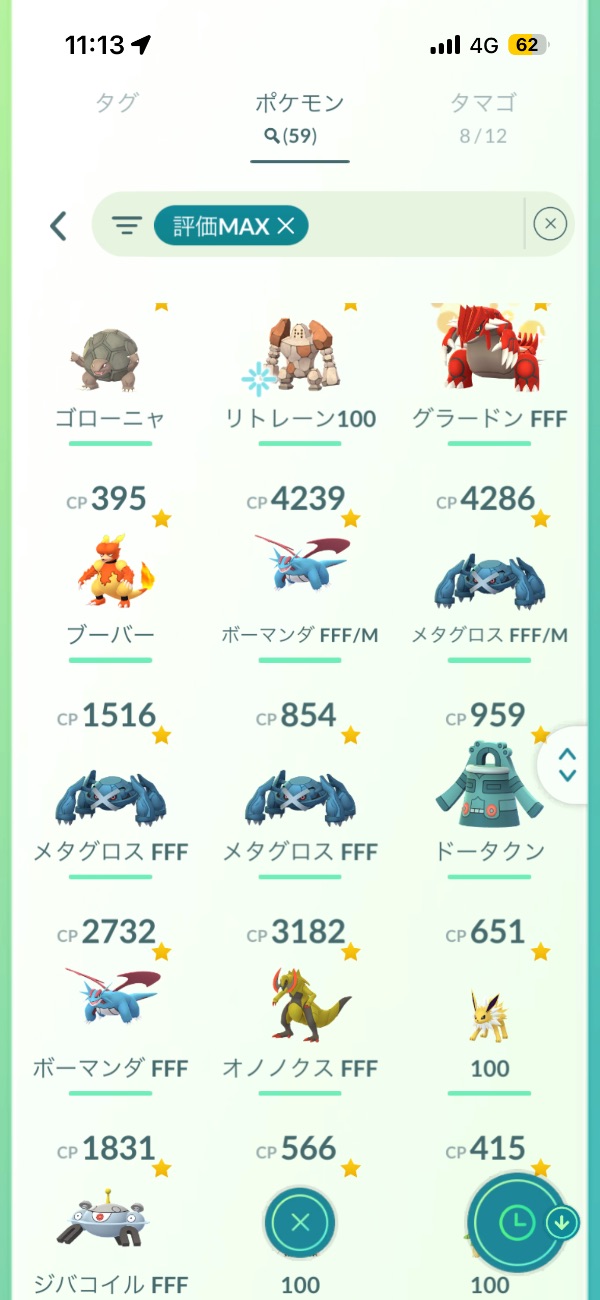The height and width of the screenshot is (1300, 600).
Task: Switch to the タマゴ tab
Action: pos(483,103)
